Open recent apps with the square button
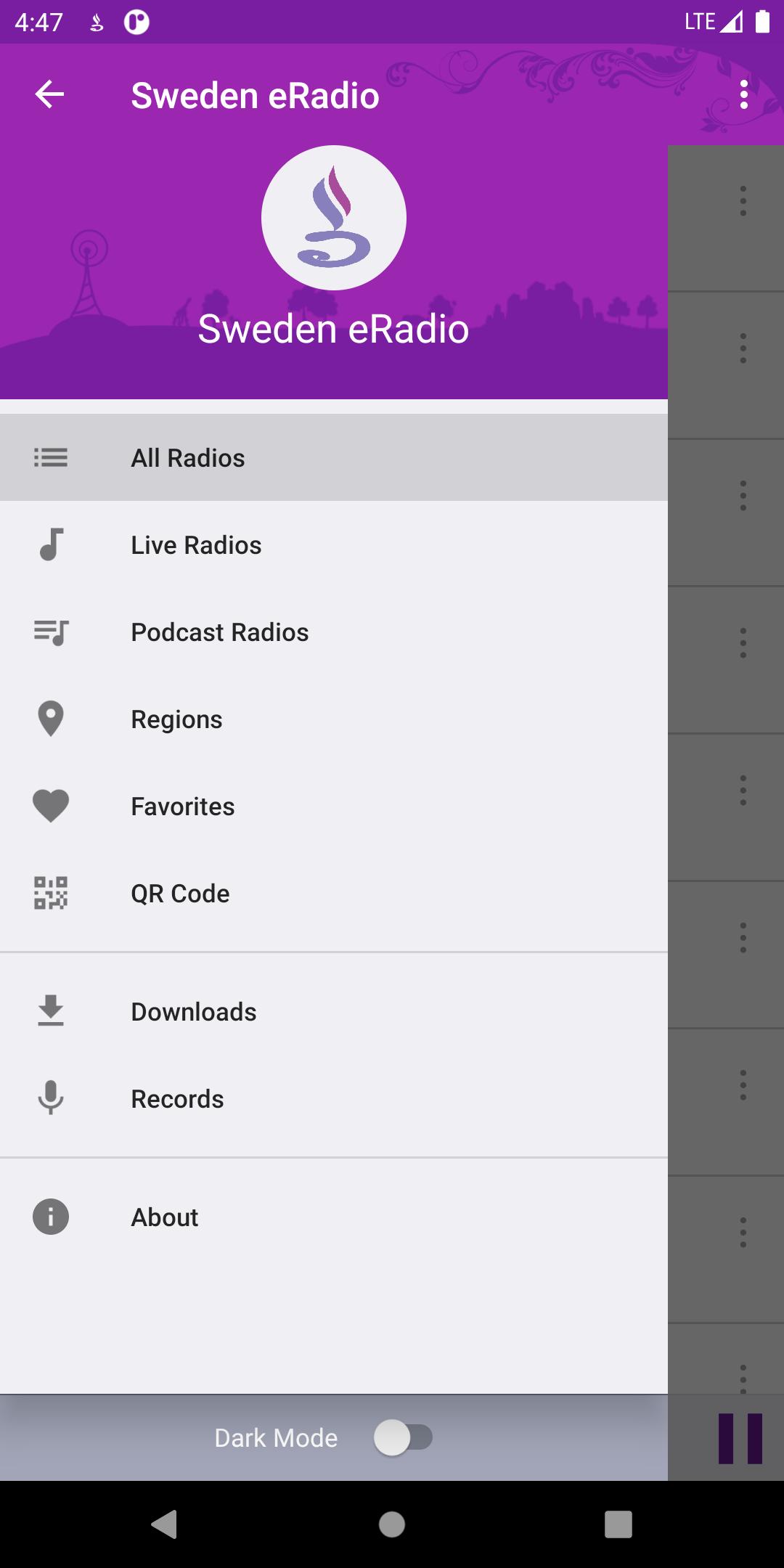Image resolution: width=784 pixels, height=1568 pixels. pyautogui.click(x=618, y=1524)
